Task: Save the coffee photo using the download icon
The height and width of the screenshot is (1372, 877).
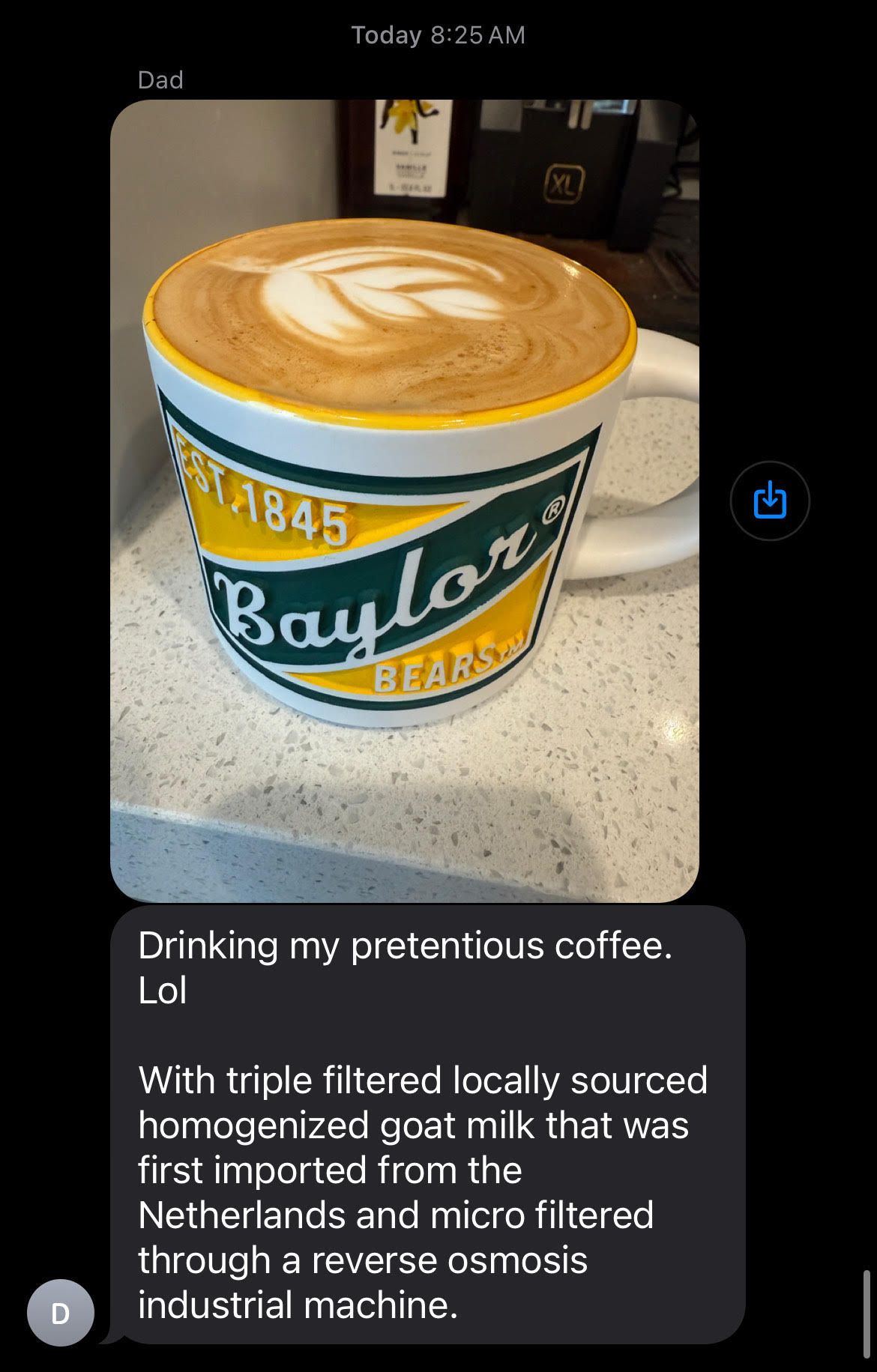Action: point(769,501)
